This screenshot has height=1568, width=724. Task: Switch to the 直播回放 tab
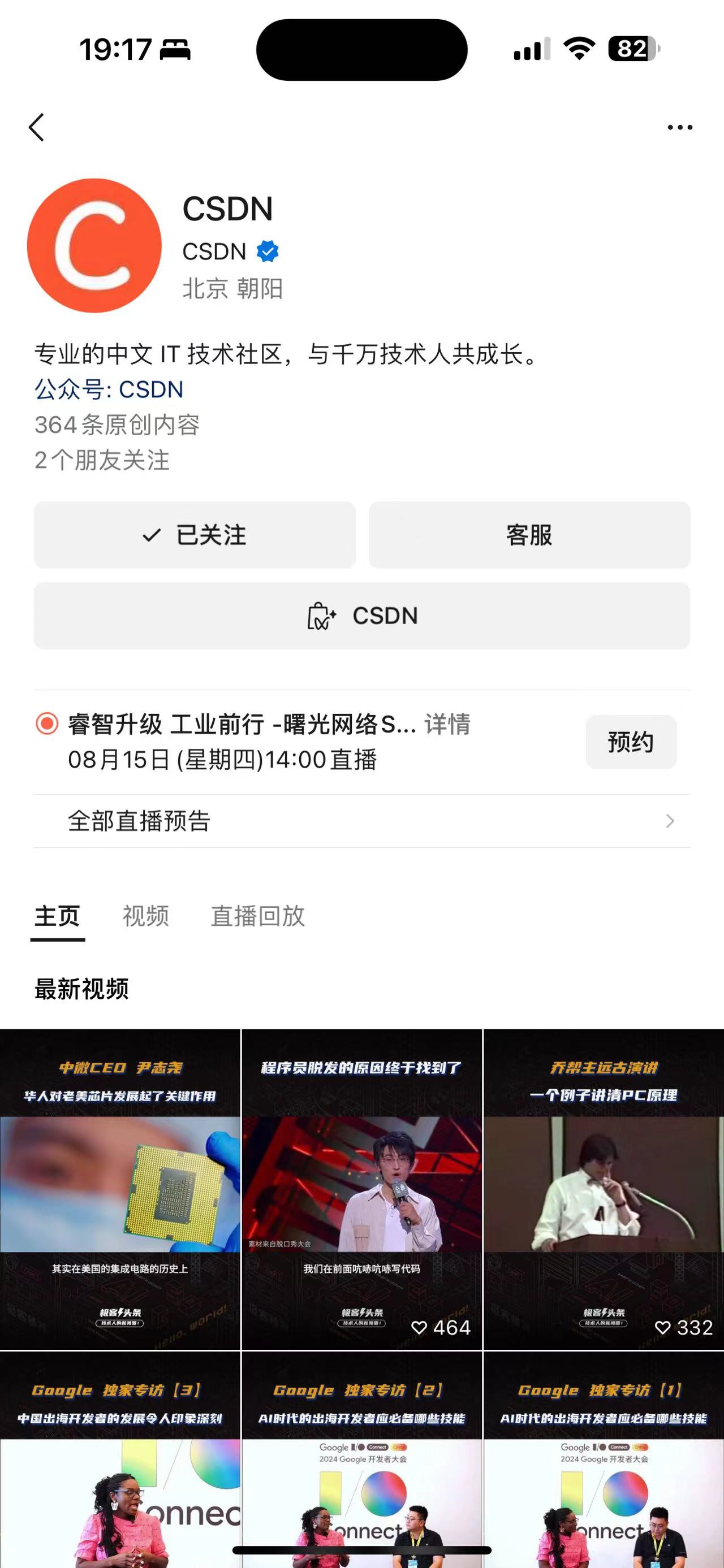point(257,916)
